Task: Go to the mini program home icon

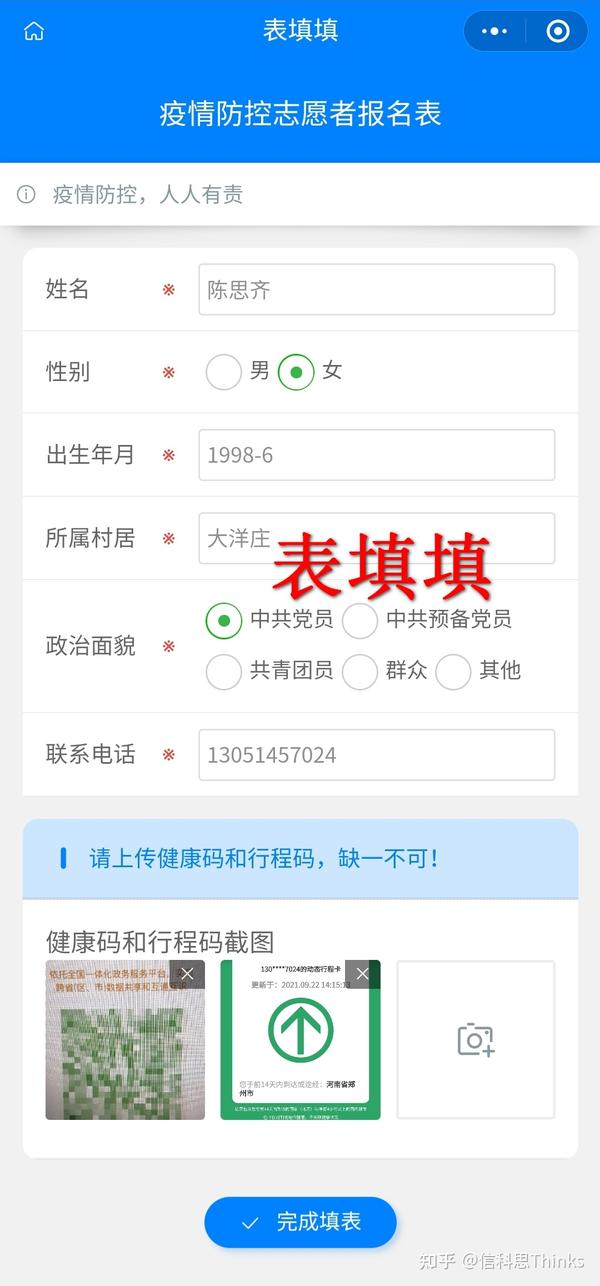Action: (34, 31)
